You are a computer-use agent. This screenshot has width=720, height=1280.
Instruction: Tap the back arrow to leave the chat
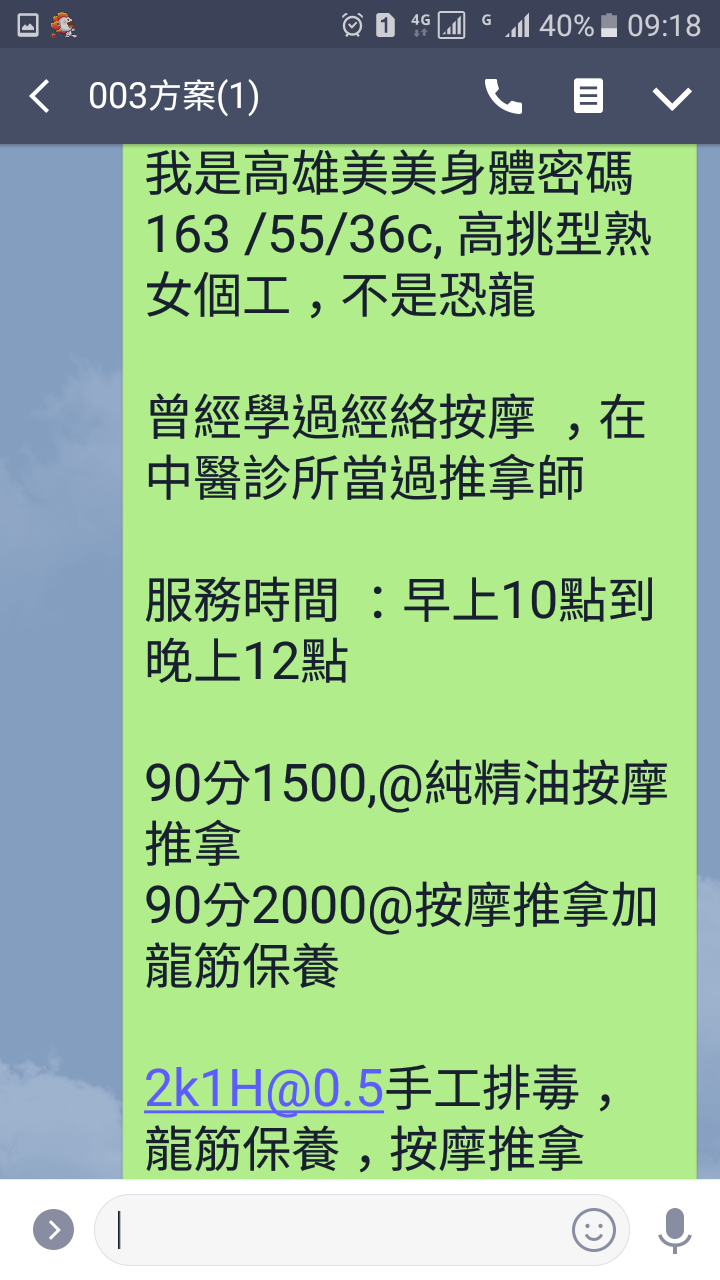pyautogui.click(x=40, y=96)
